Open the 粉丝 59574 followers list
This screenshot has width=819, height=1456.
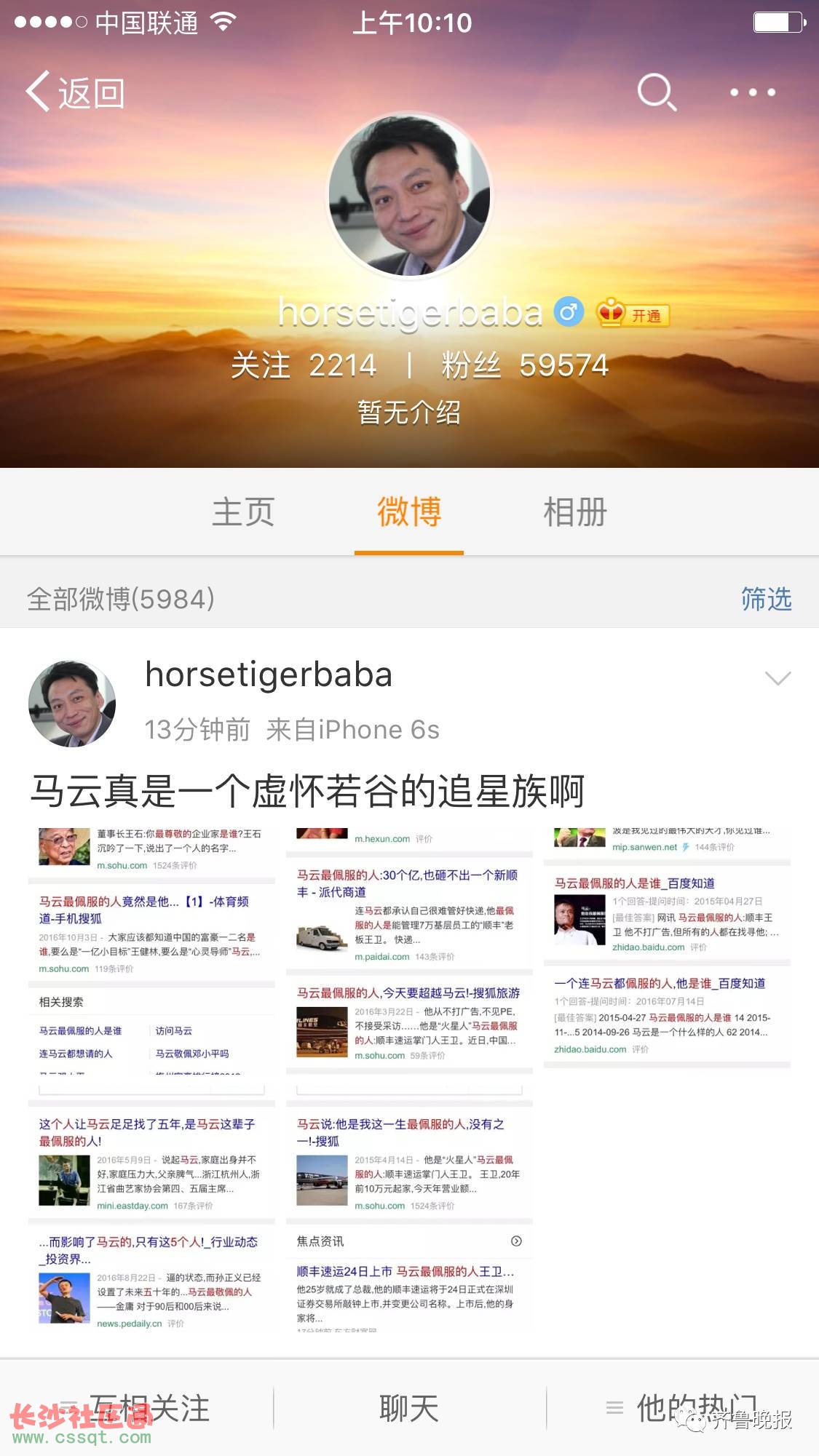(x=524, y=365)
